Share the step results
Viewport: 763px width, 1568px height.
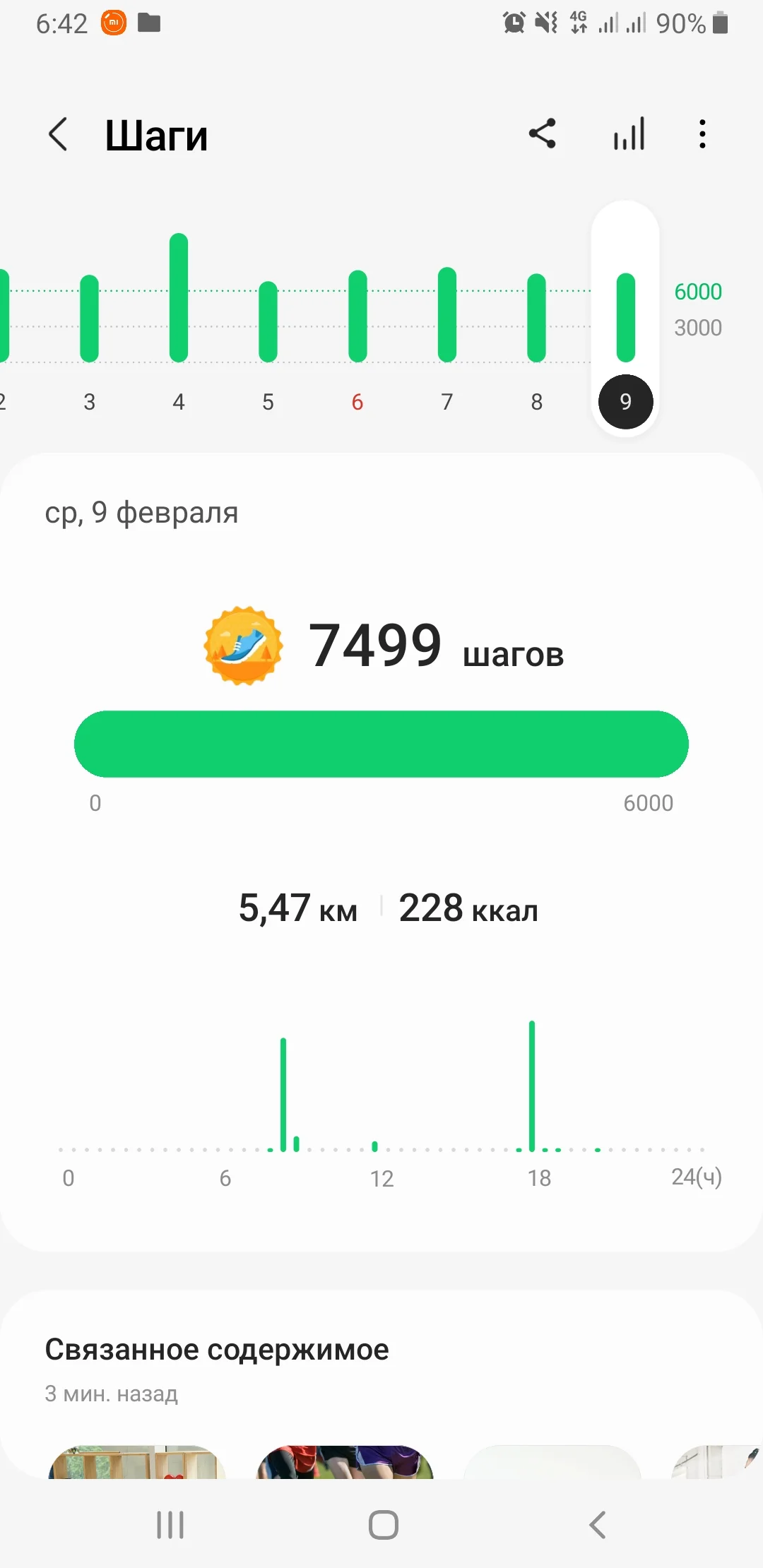[x=543, y=133]
